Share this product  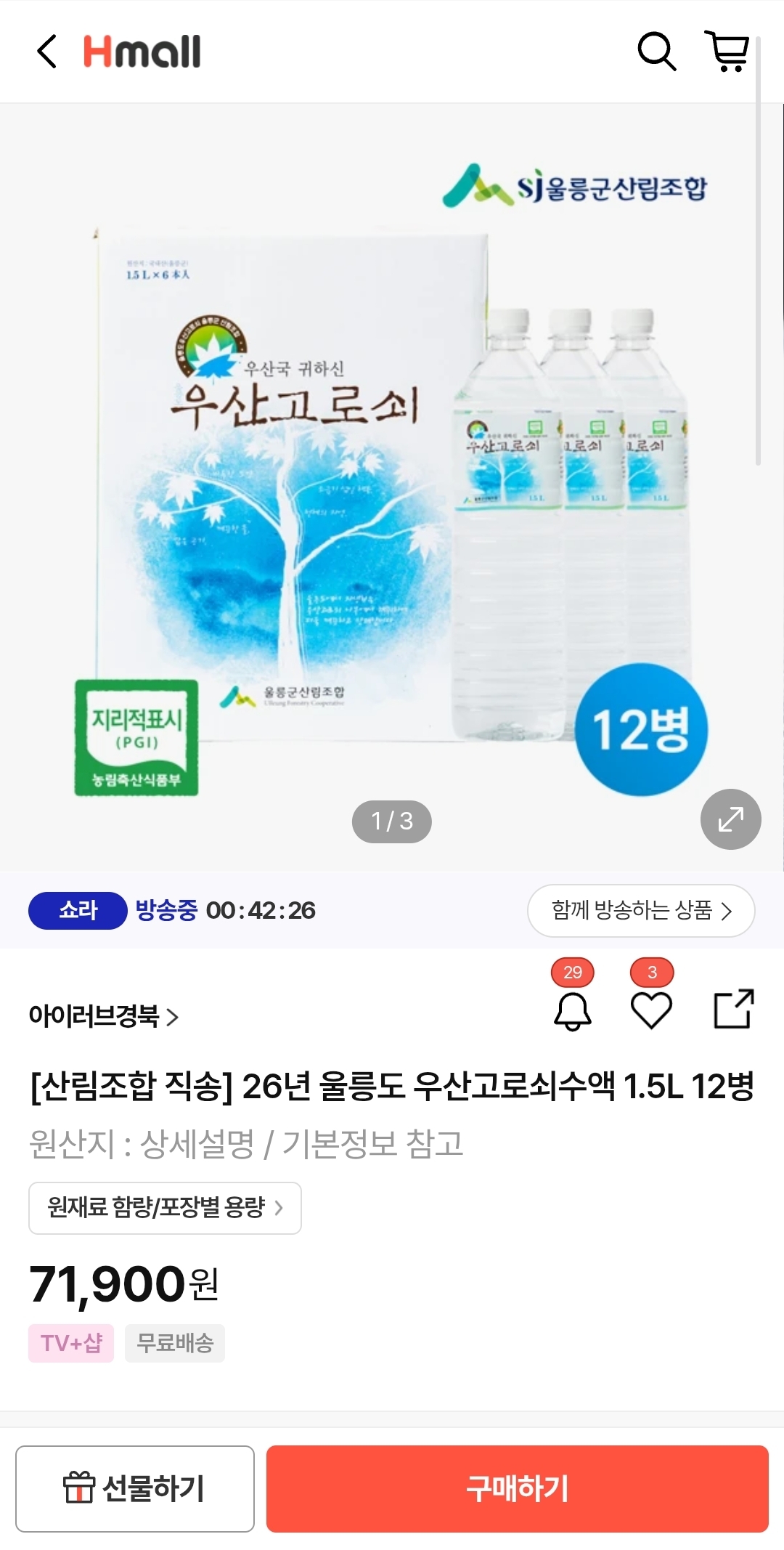click(x=734, y=1010)
